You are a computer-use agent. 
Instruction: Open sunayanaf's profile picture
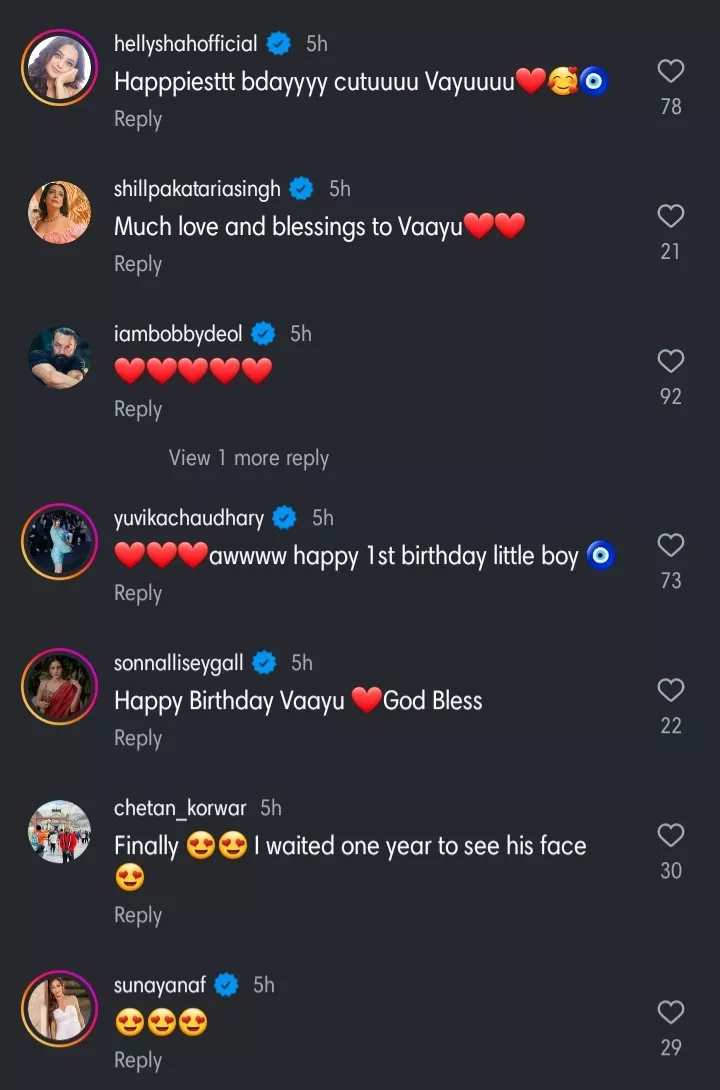coord(59,1009)
